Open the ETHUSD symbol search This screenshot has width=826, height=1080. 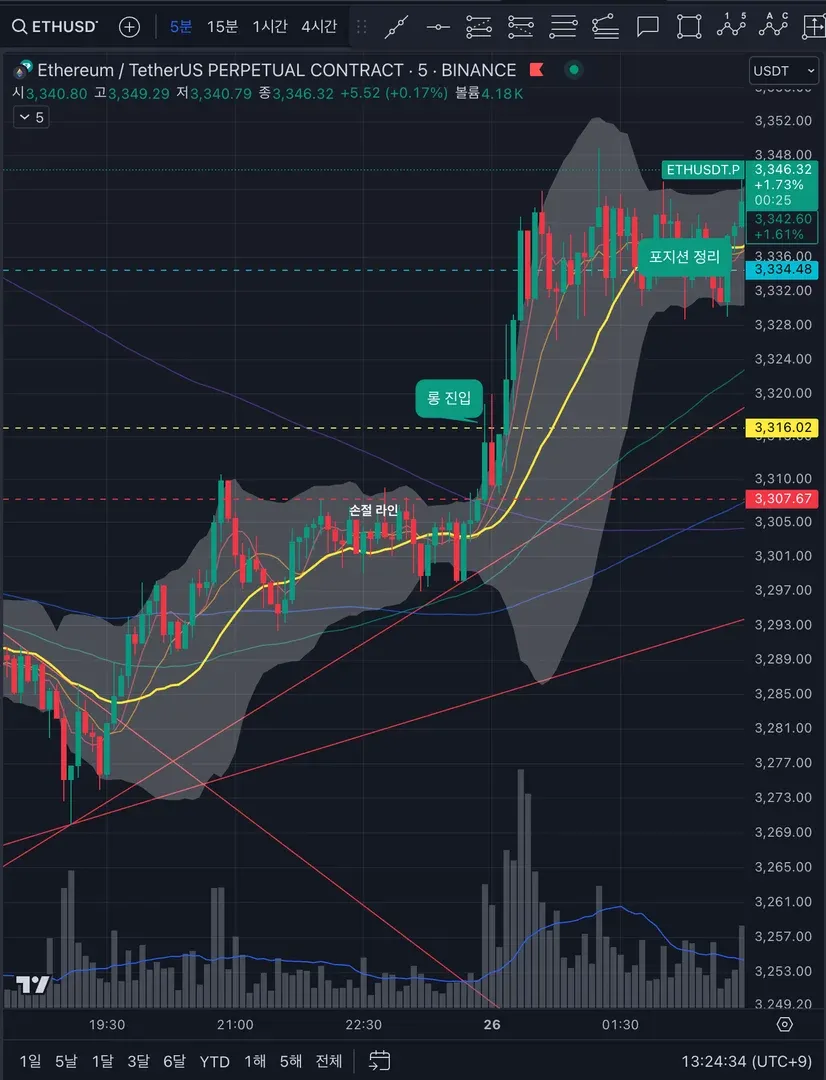[x=55, y=27]
